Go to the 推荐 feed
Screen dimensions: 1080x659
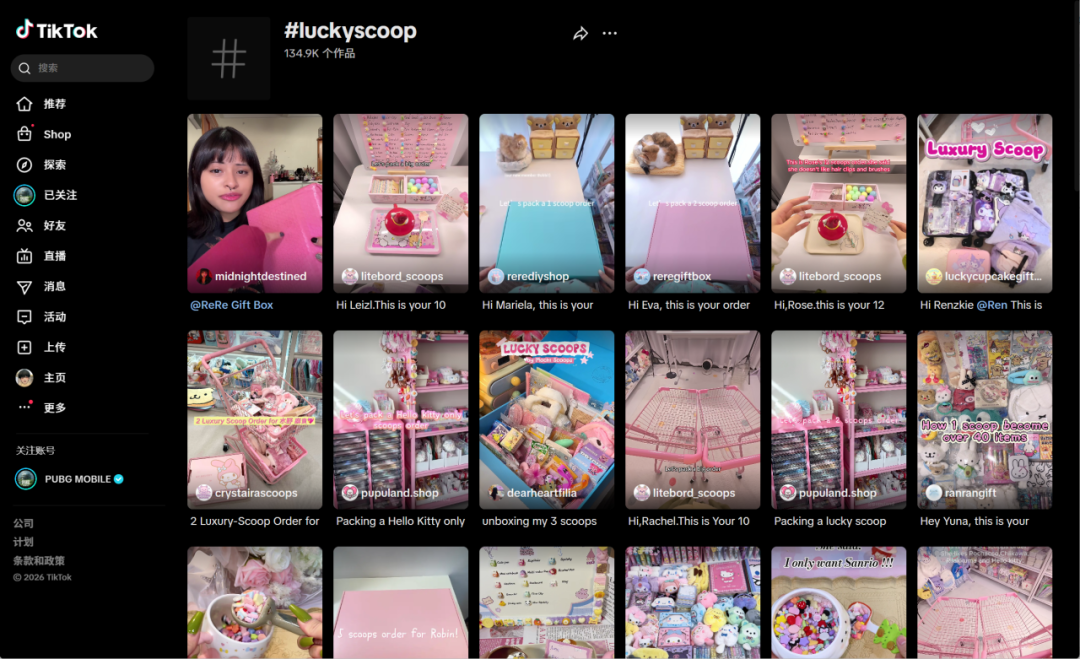pyautogui.click(x=54, y=104)
